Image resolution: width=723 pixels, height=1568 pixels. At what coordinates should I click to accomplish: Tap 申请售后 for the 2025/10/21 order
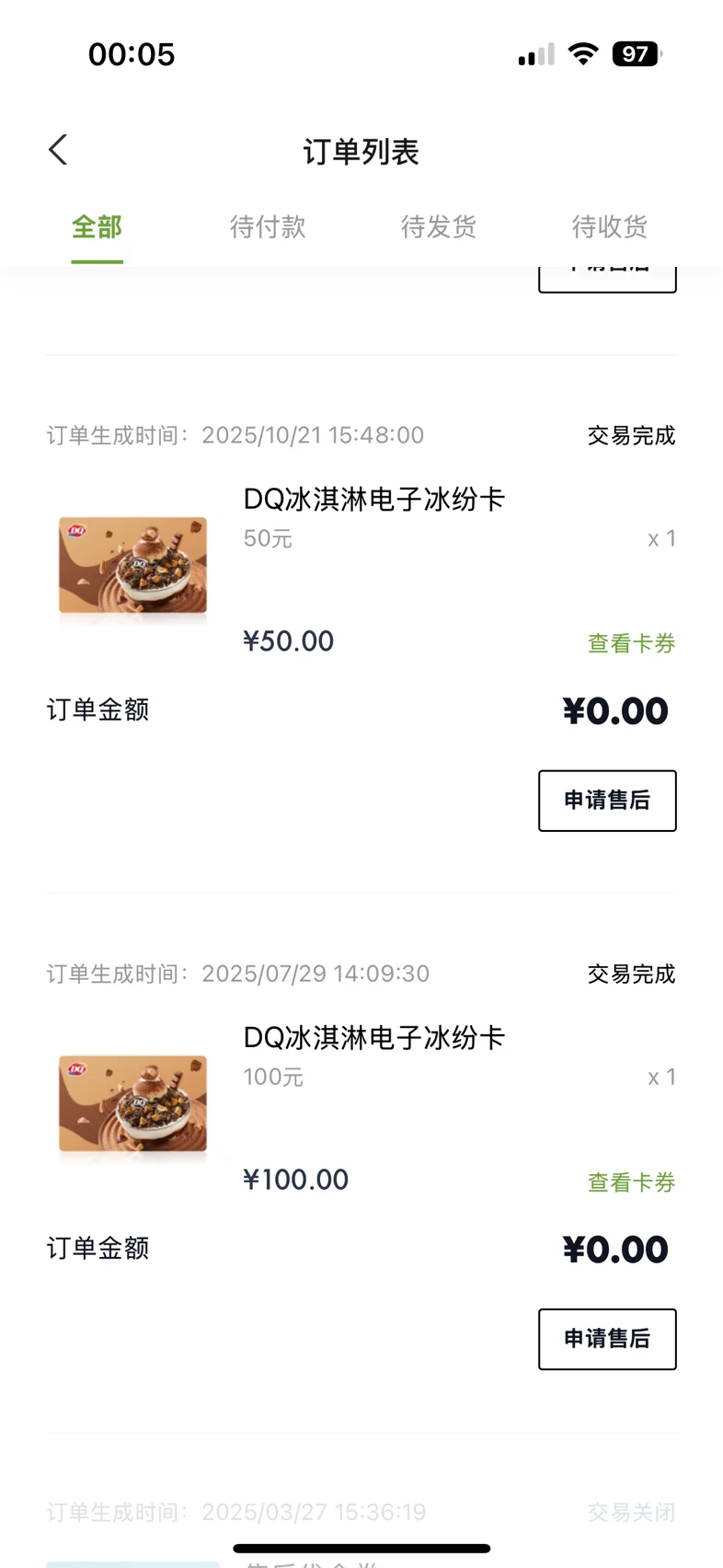607,801
